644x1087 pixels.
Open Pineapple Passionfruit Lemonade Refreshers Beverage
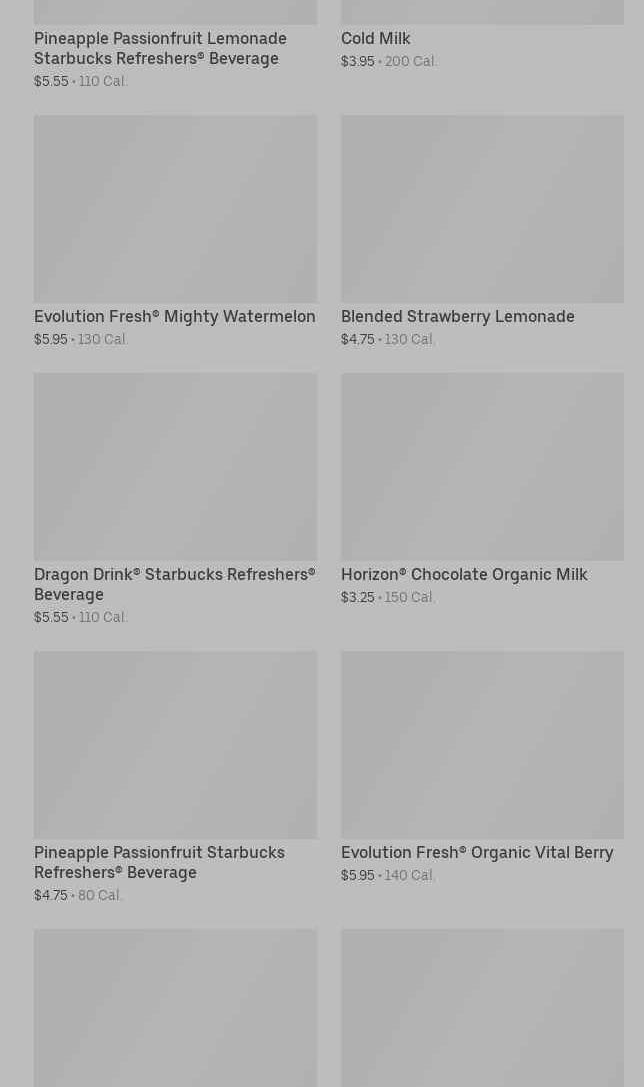tap(160, 48)
